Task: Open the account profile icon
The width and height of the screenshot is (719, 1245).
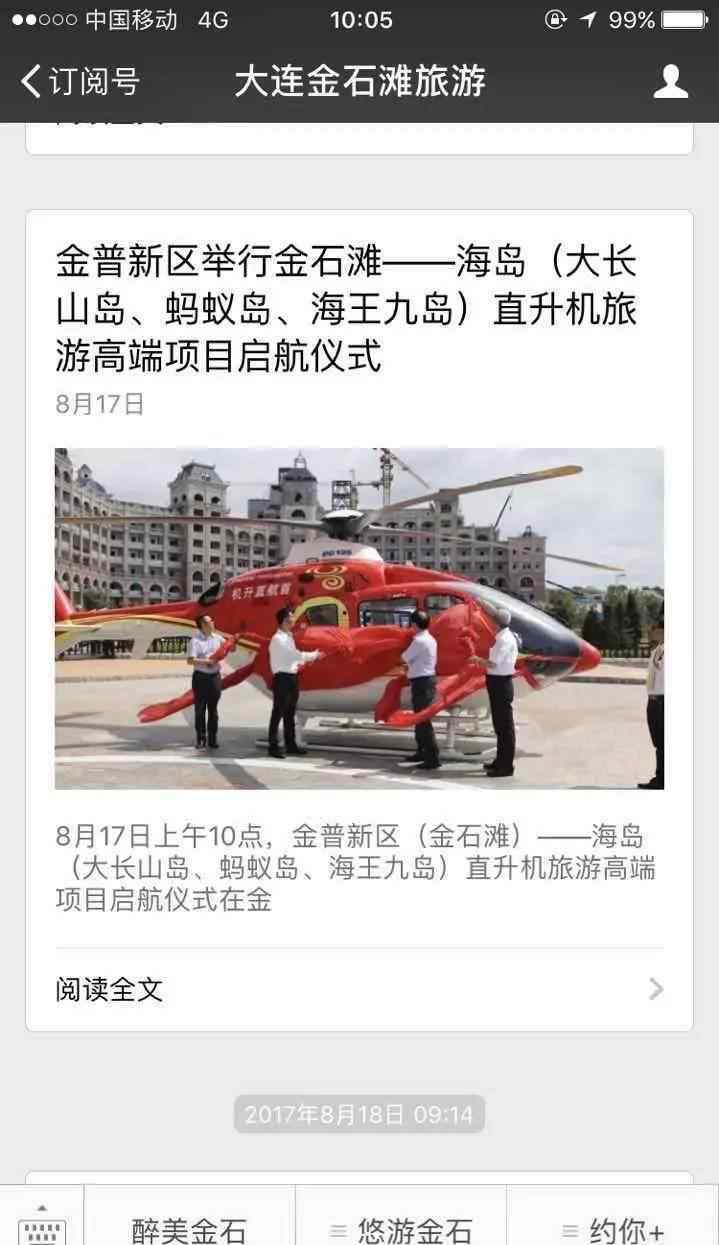Action: (671, 81)
